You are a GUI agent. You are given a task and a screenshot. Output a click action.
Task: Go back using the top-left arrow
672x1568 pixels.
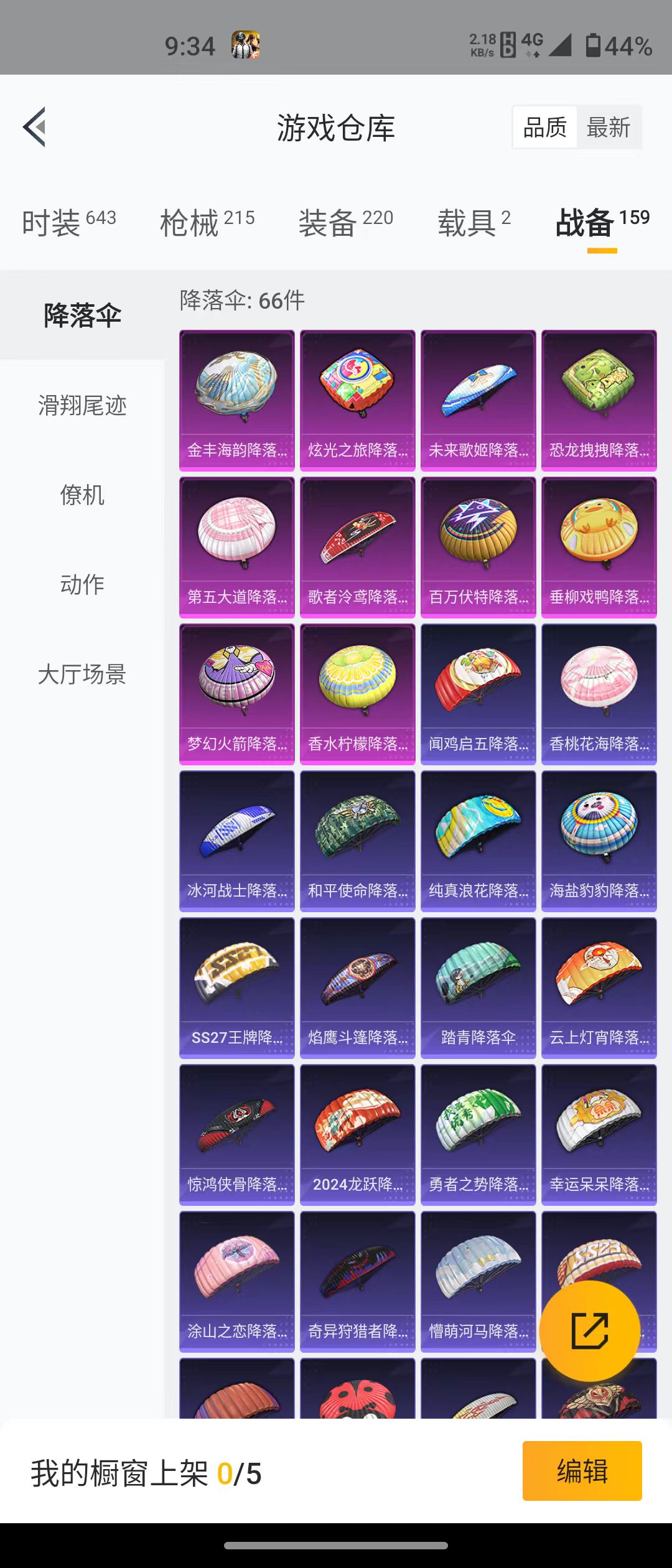35,127
